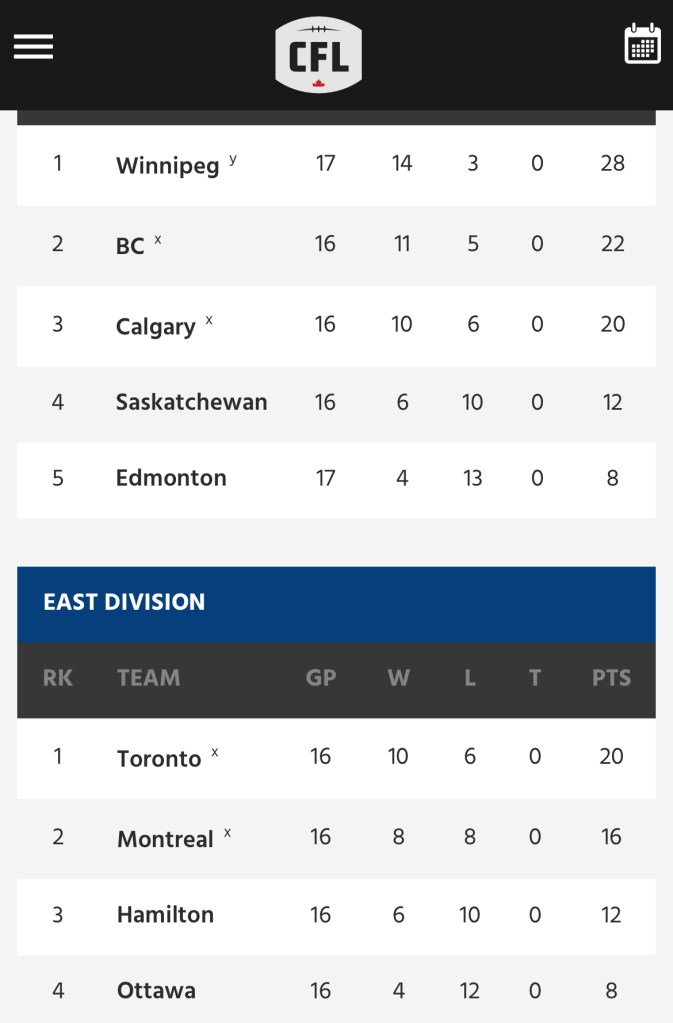673x1023 pixels.
Task: View the Hamilton team page
Action: 165,914
